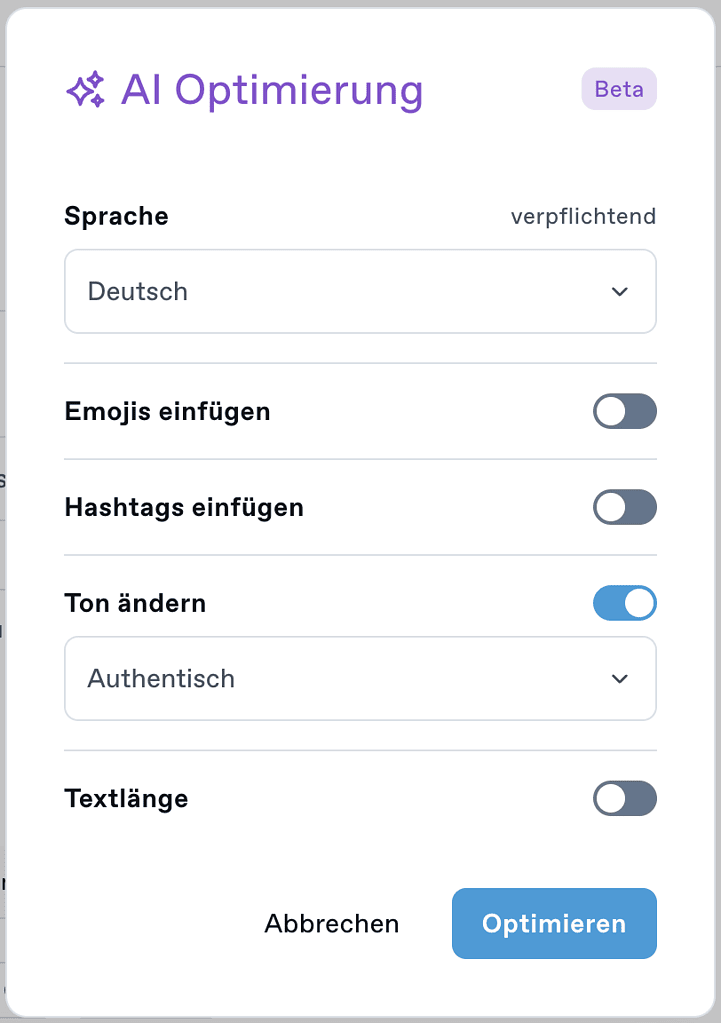The width and height of the screenshot is (721, 1023).
Task: Click the chevron in the Deutsch selector
Action: click(619, 291)
